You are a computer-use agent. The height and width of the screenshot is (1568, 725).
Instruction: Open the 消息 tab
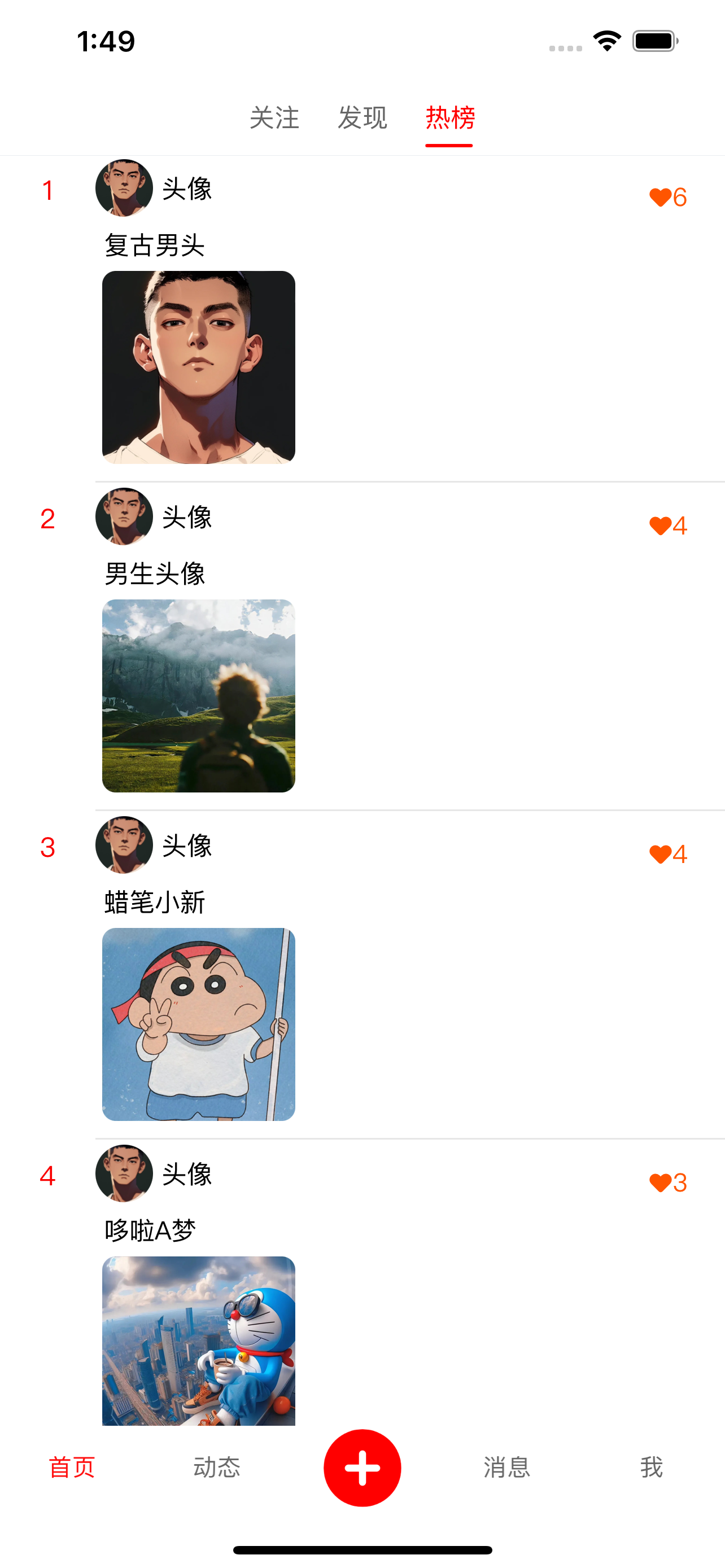[x=507, y=1467]
